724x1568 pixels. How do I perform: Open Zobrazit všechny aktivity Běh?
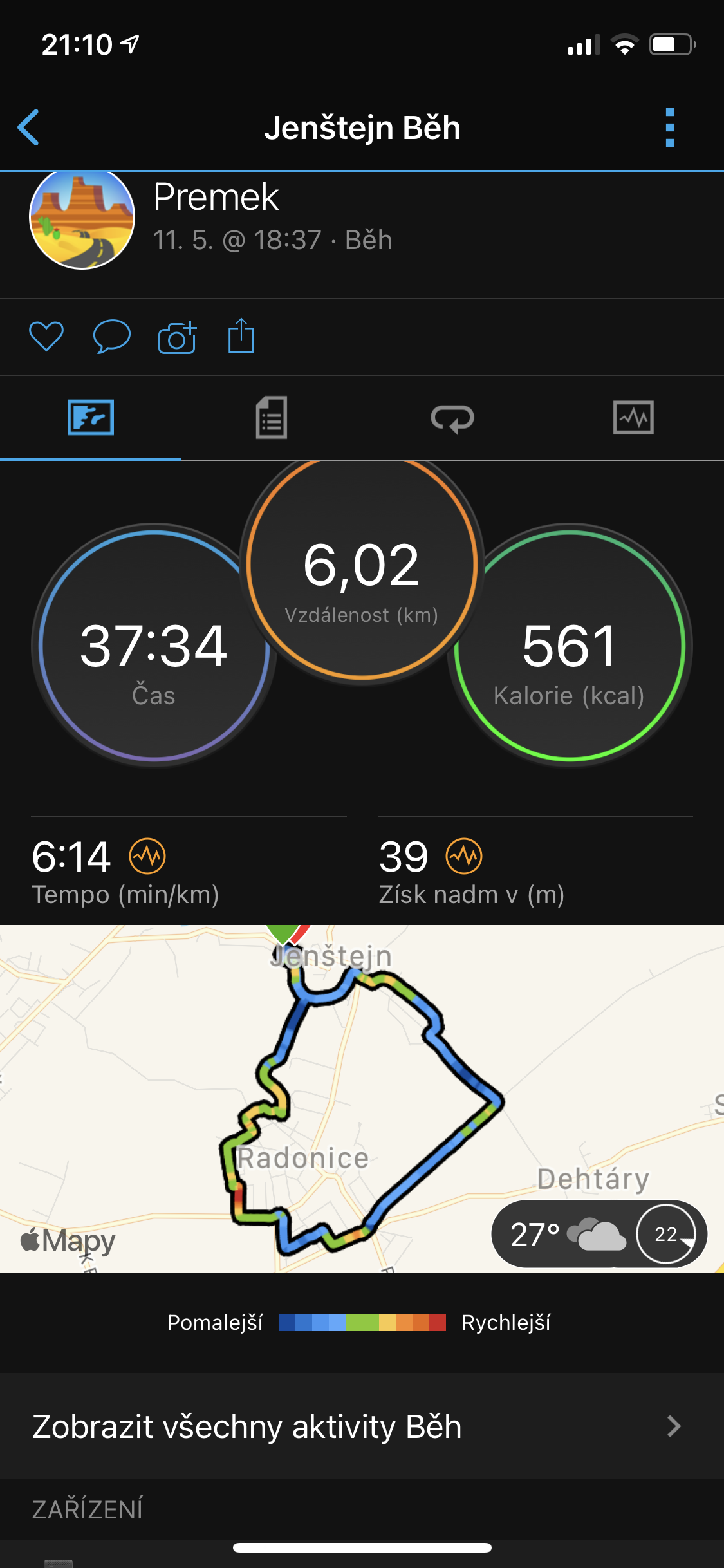pyautogui.click(x=362, y=1426)
